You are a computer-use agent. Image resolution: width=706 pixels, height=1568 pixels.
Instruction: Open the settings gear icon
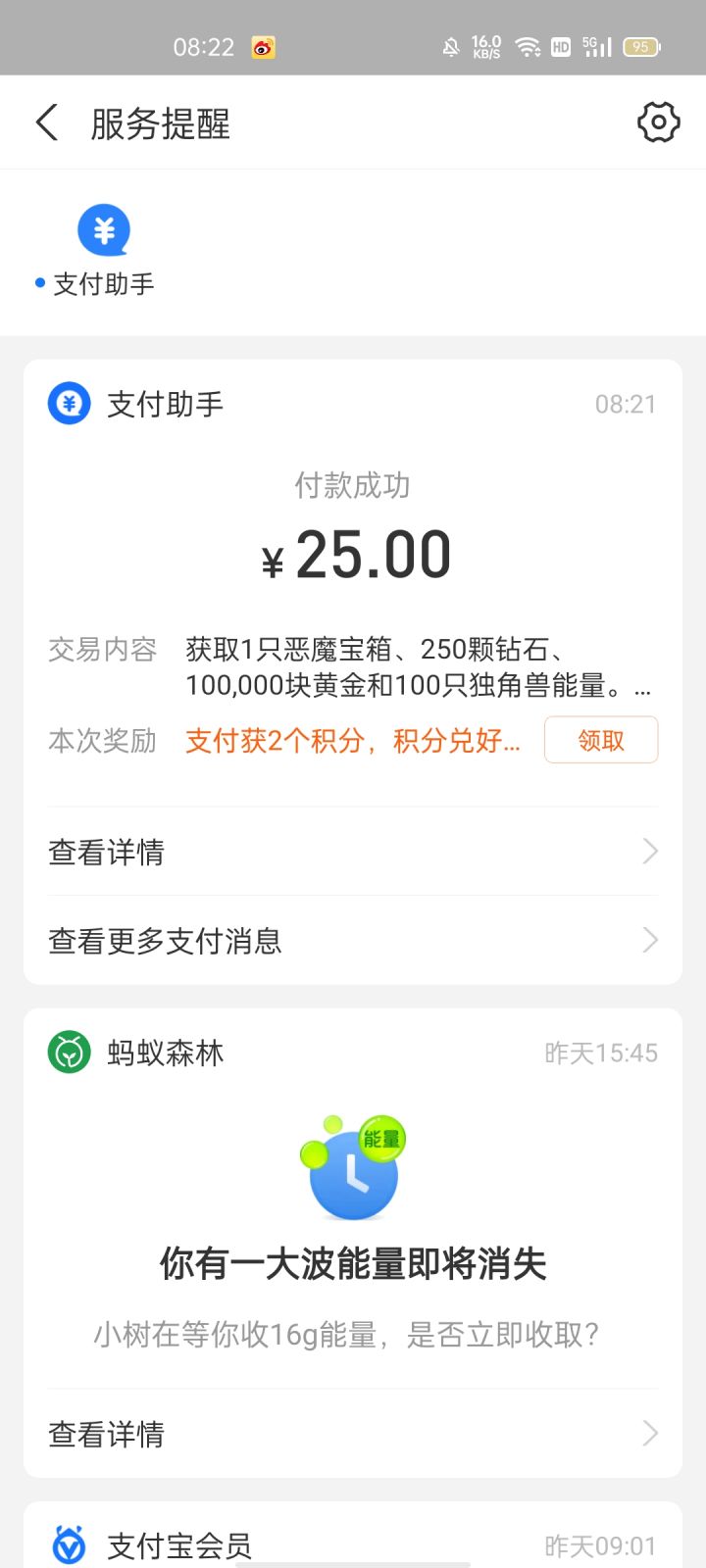tap(658, 122)
